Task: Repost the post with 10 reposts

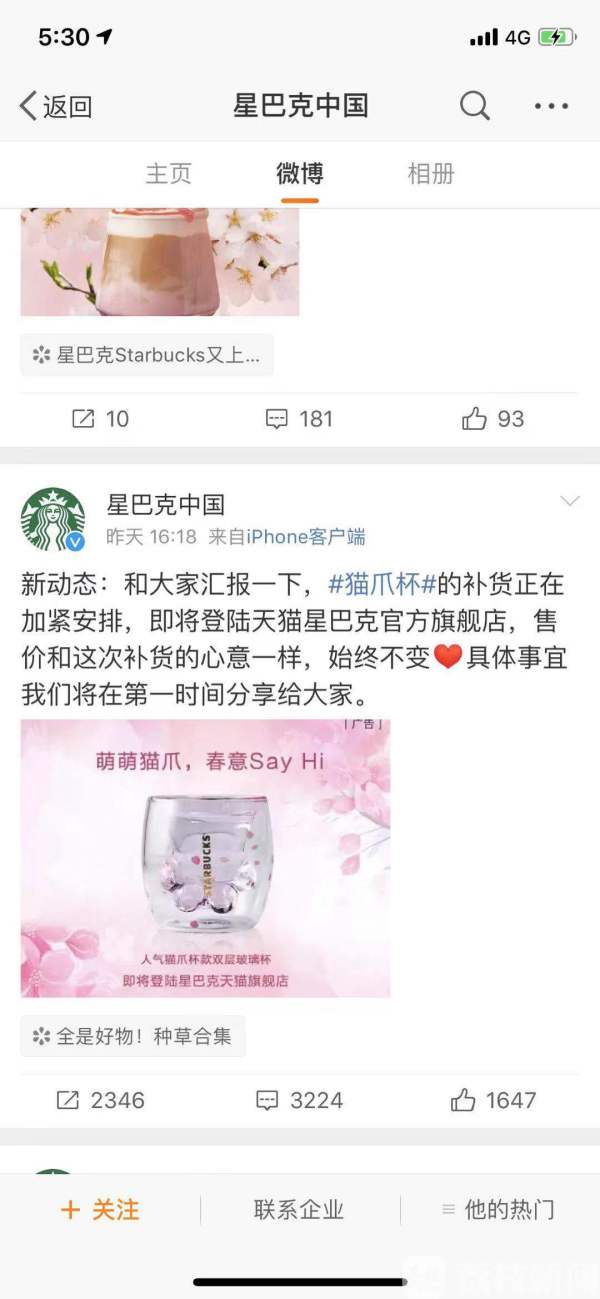Action: click(x=100, y=419)
